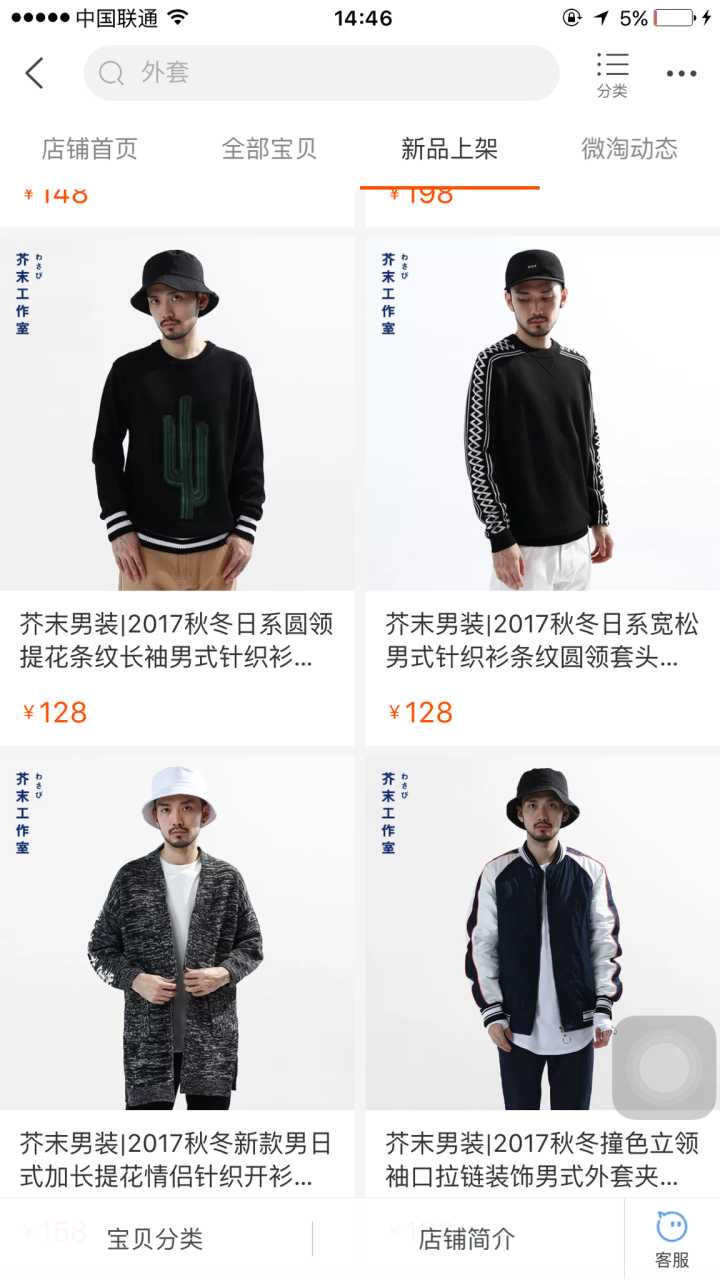
Task: Open the three-dot overflow menu
Action: (681, 73)
